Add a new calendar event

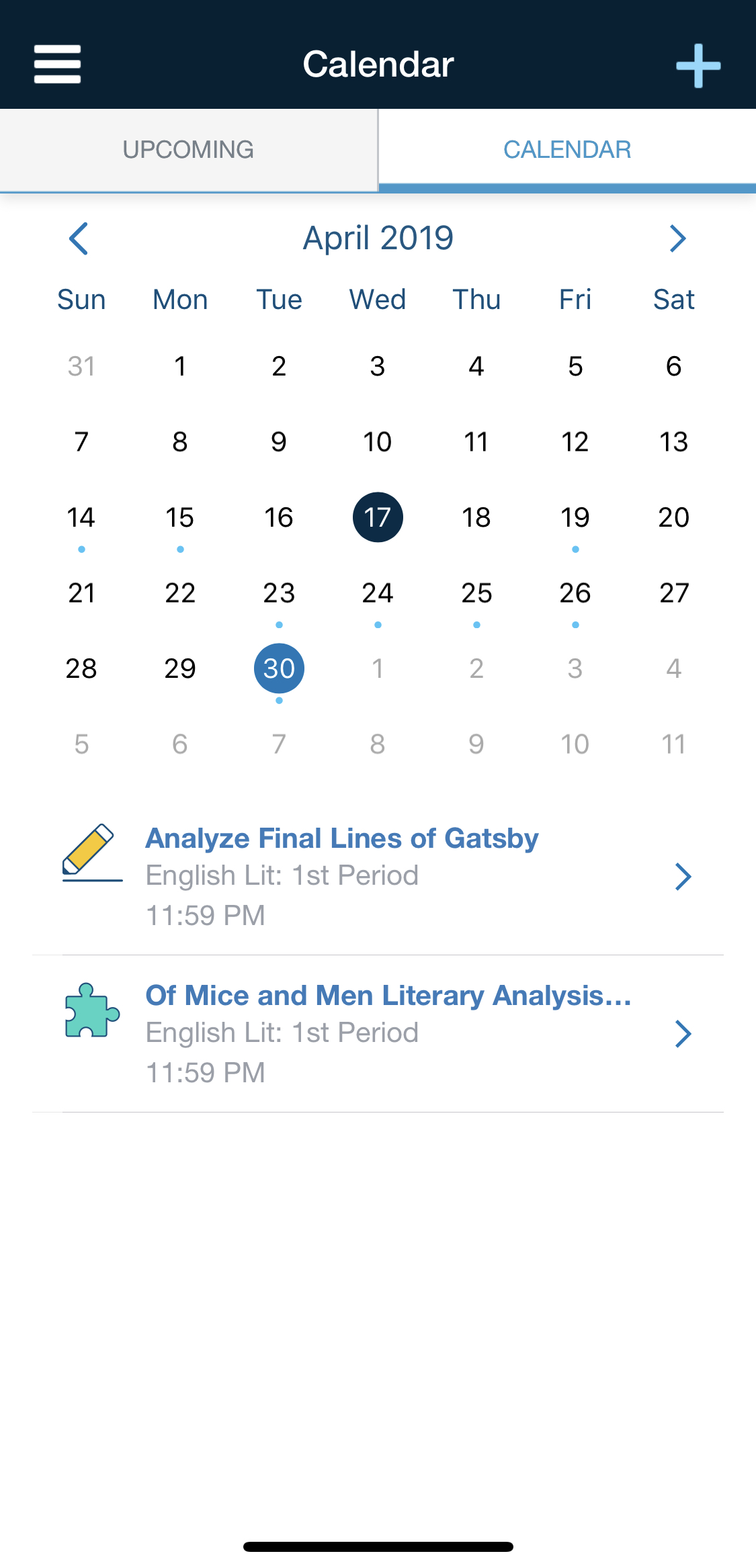point(698,66)
